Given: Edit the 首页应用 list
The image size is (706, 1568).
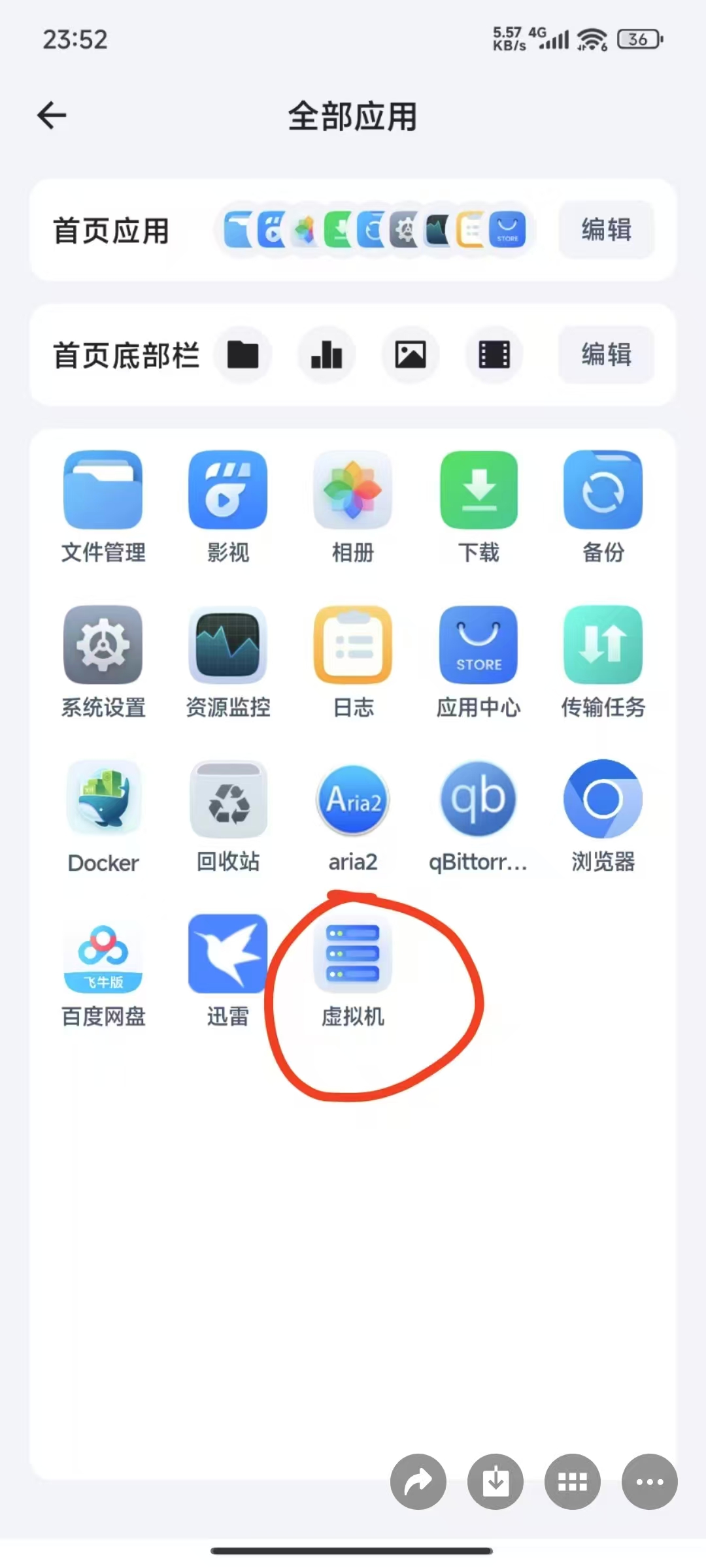Looking at the screenshot, I should pyautogui.click(x=606, y=230).
